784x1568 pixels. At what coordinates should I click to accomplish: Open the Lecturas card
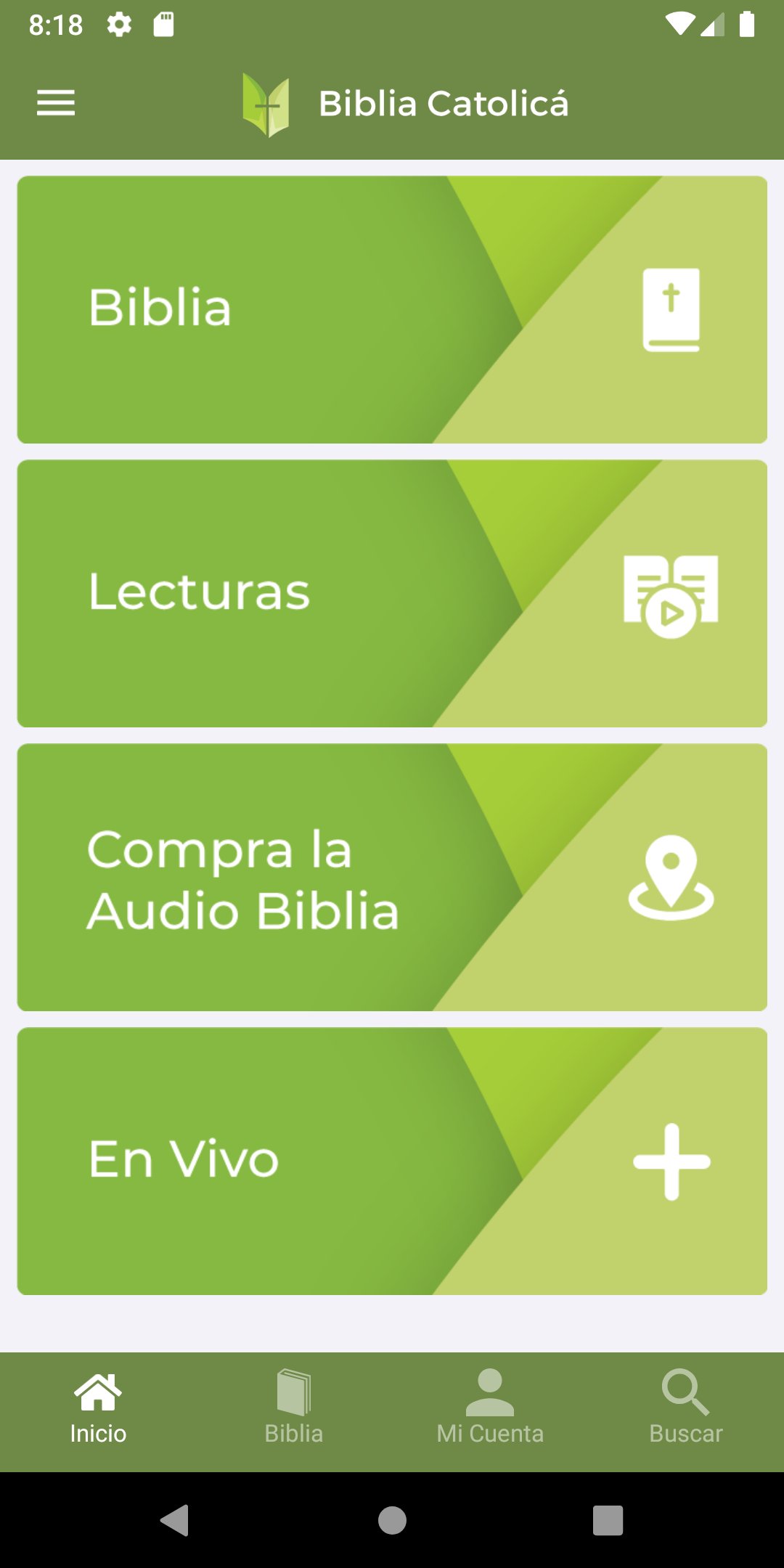392,594
